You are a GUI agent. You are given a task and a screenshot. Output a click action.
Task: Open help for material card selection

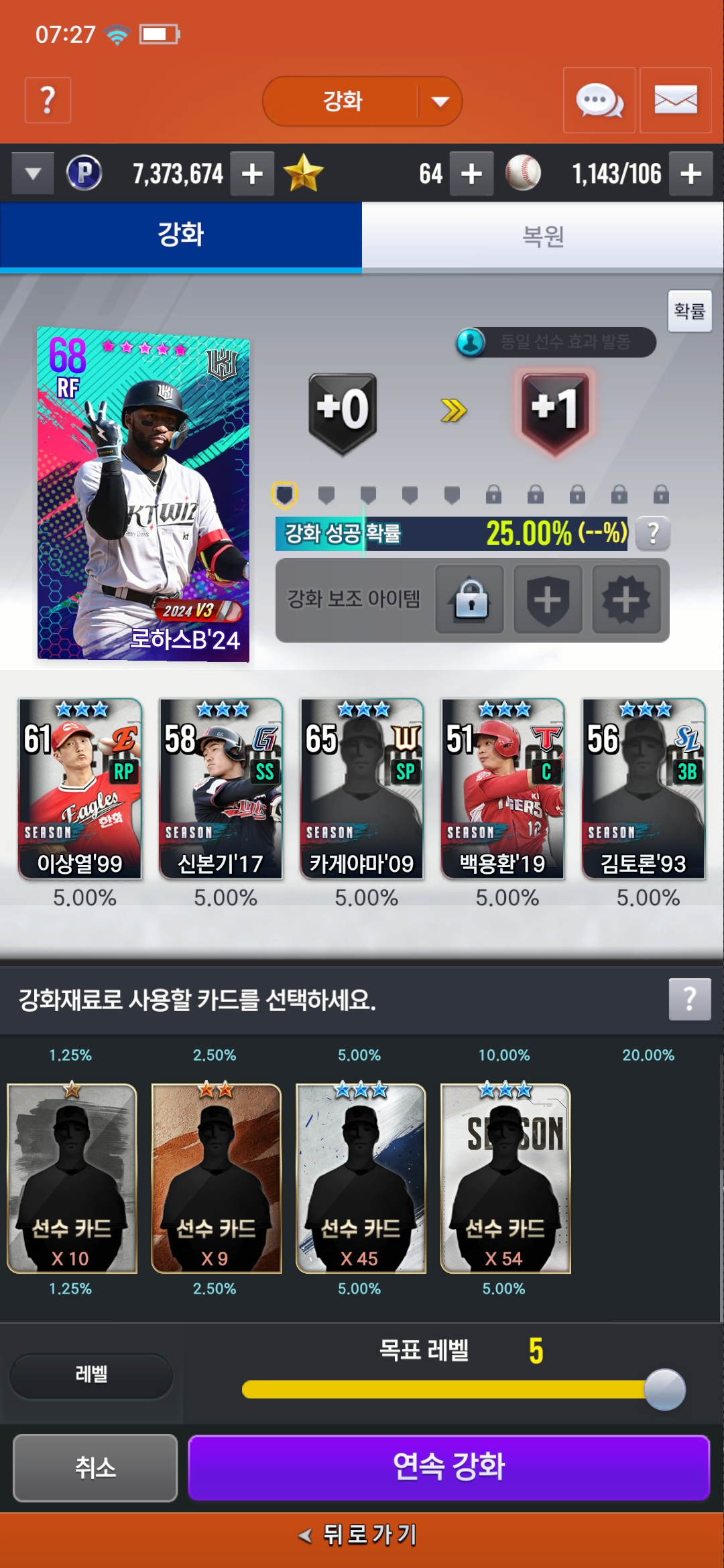(x=689, y=1000)
